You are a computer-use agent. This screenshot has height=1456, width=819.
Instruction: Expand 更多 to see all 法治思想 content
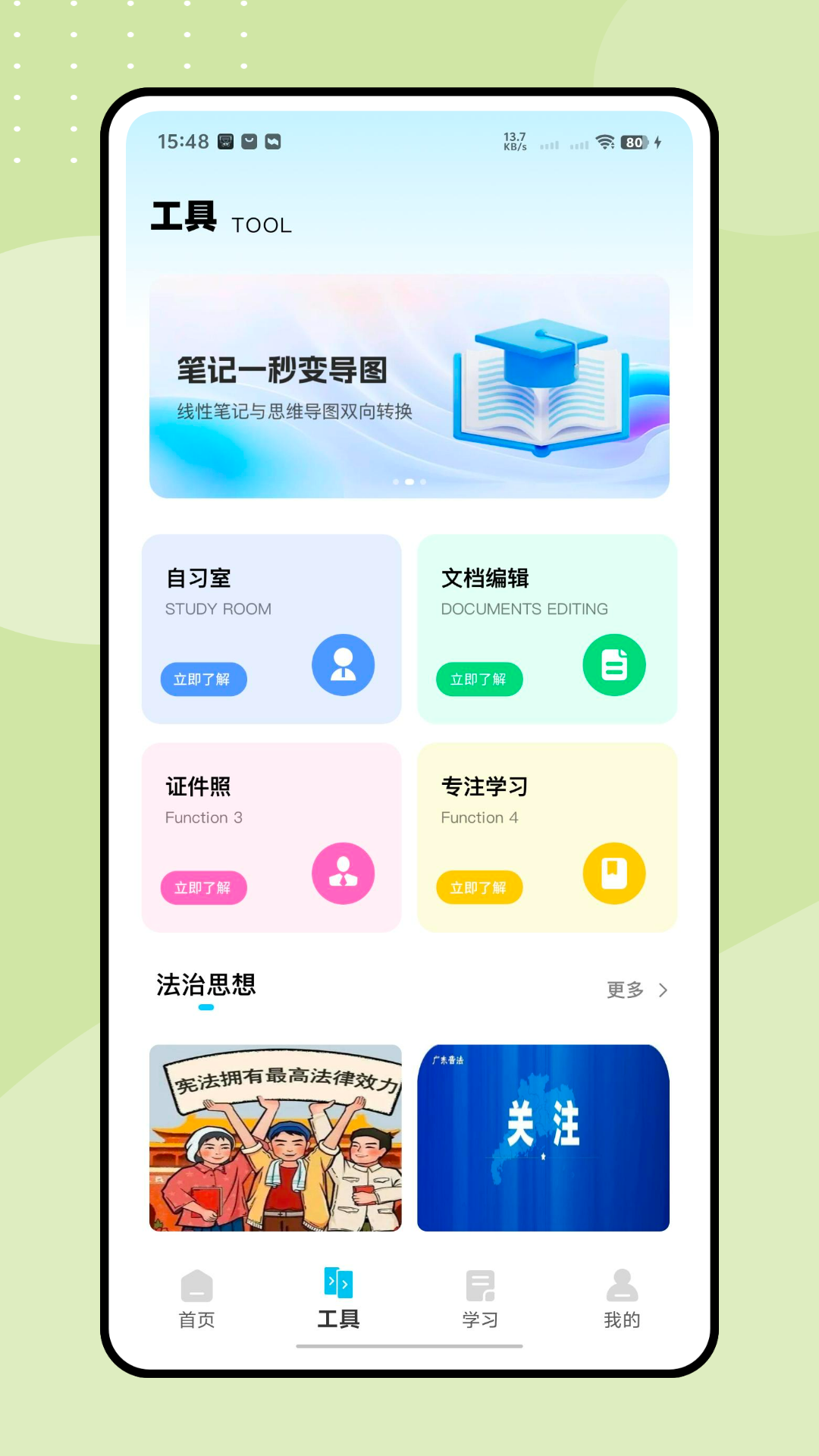[x=624, y=990]
